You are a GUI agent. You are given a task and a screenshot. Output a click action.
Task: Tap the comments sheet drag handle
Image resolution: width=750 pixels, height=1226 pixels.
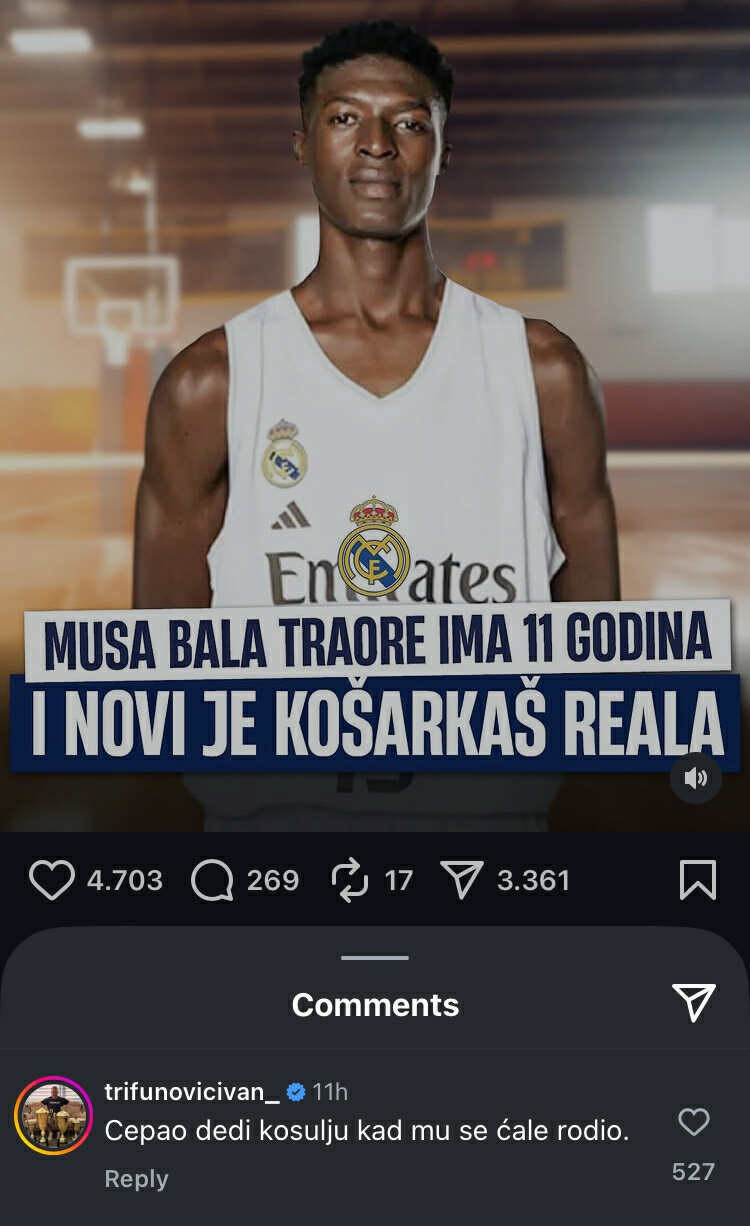coord(375,958)
